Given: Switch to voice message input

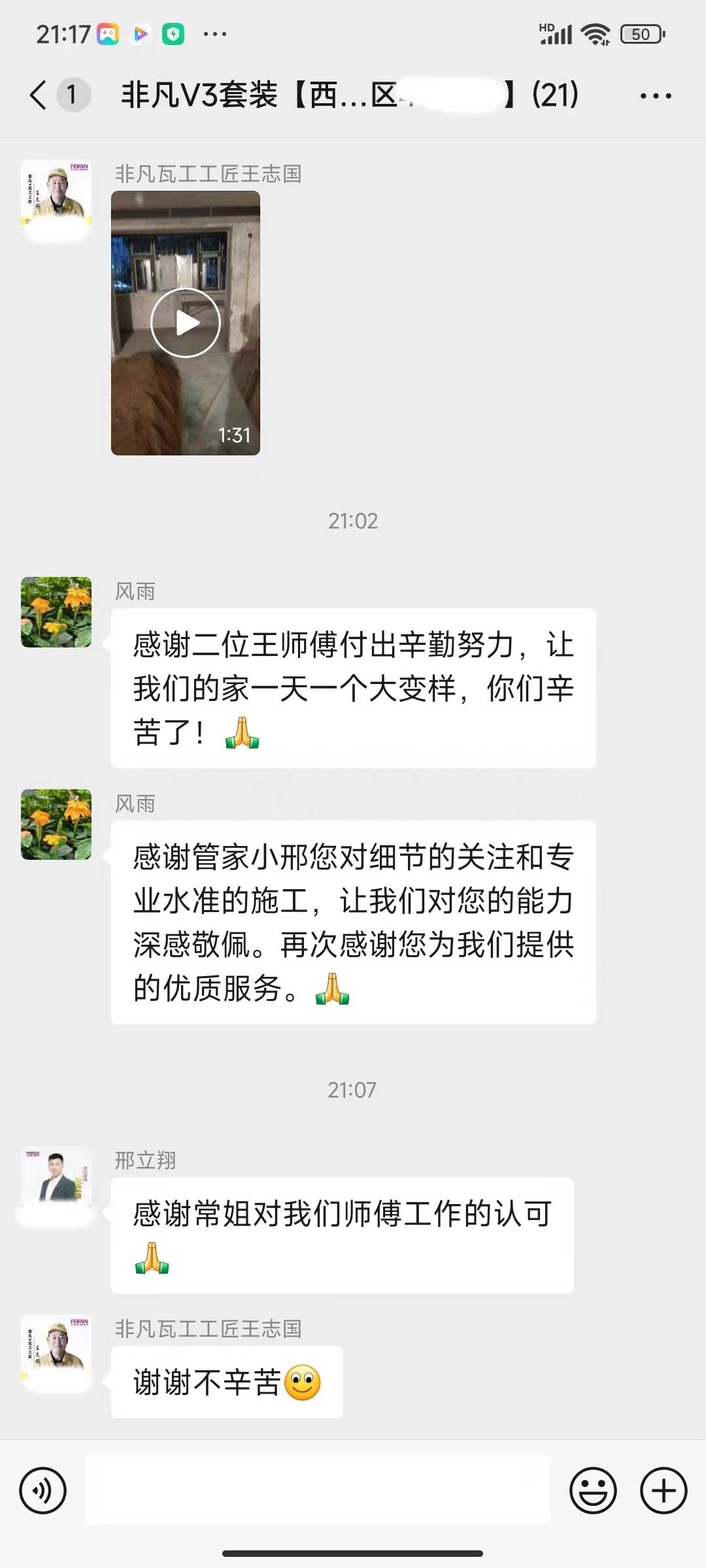Looking at the screenshot, I should pos(43,1490).
